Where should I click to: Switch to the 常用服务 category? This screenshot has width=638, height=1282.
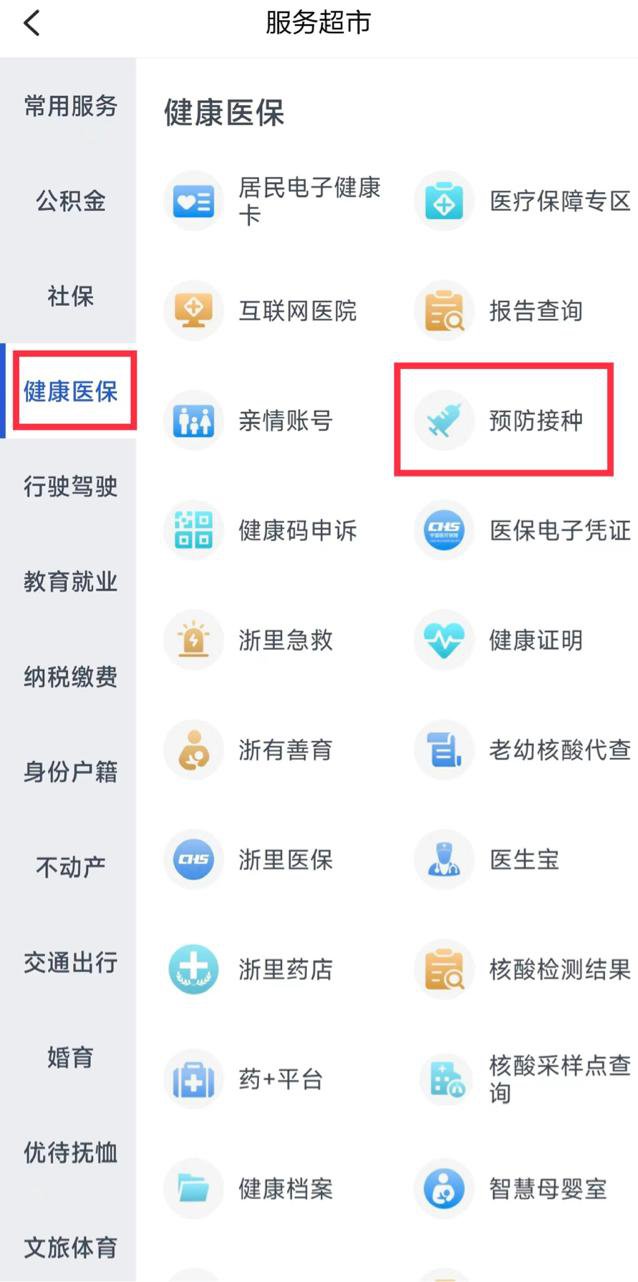(70, 106)
